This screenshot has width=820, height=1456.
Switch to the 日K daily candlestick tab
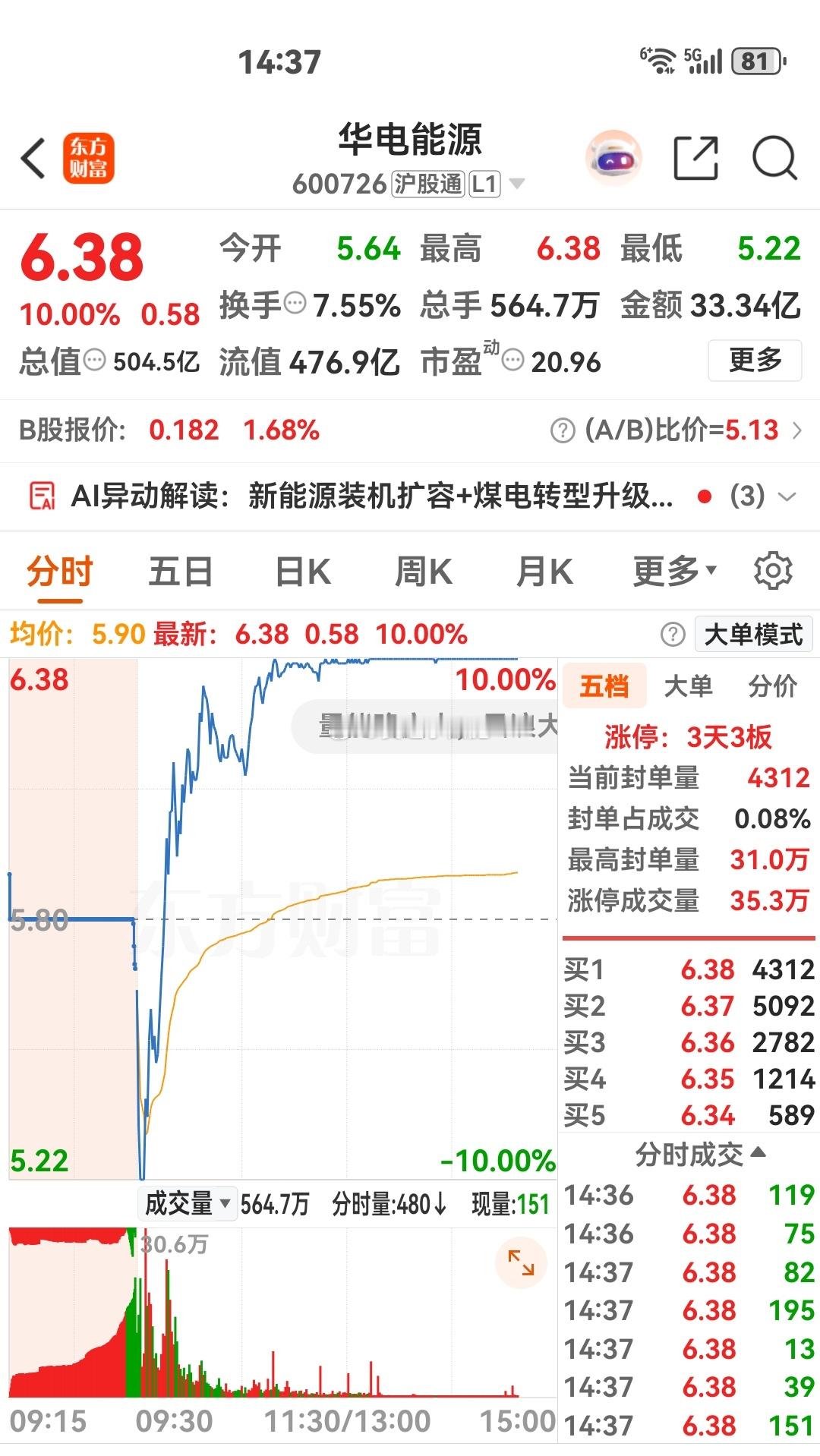304,571
